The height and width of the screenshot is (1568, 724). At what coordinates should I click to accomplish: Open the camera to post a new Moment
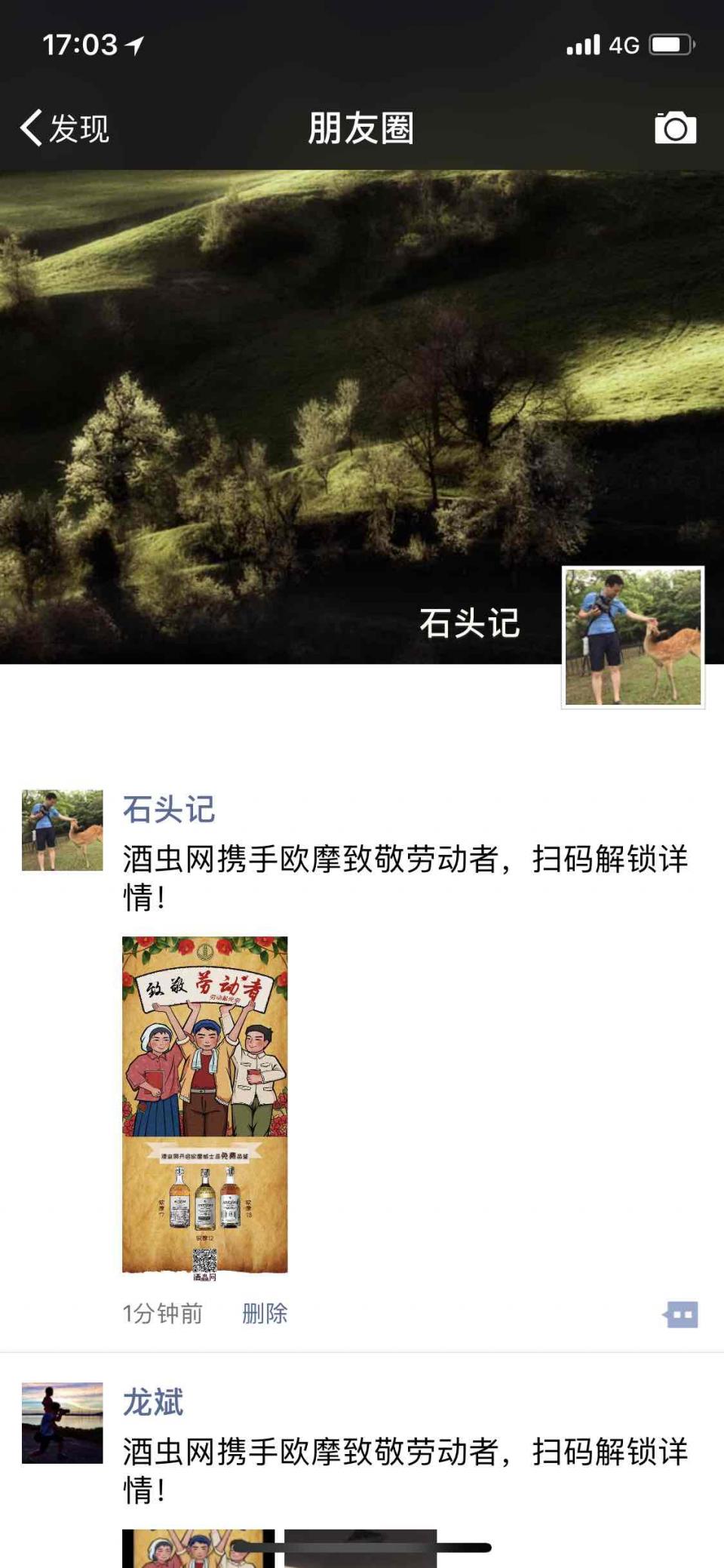pos(674,128)
